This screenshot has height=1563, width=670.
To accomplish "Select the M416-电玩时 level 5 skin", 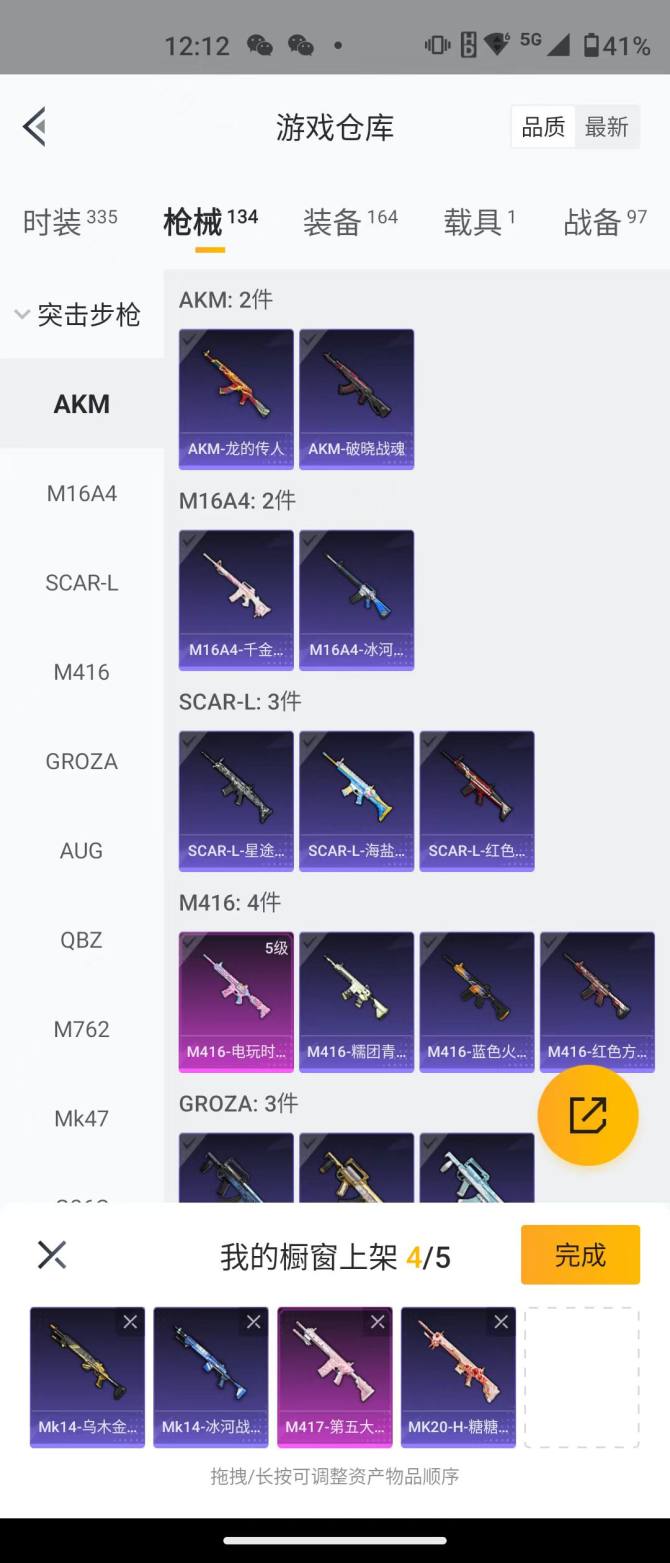I will (236, 1001).
